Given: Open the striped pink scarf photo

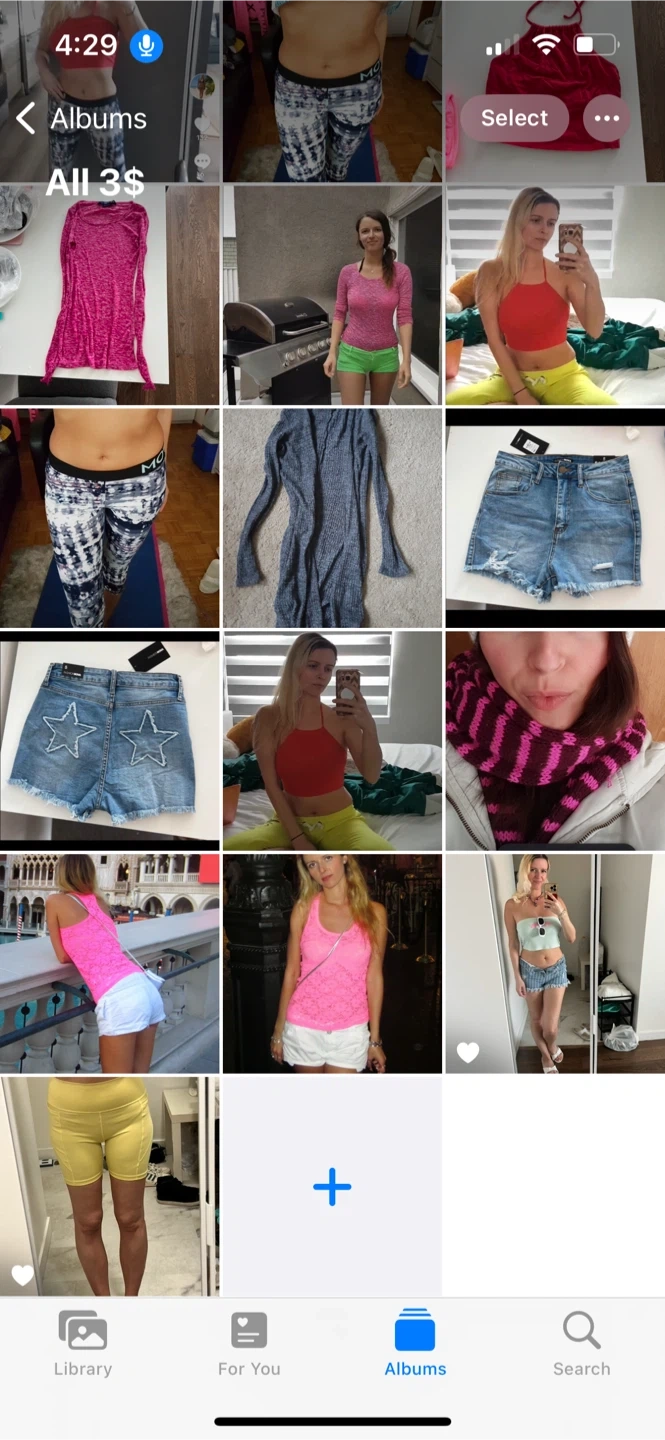Looking at the screenshot, I should point(555,740).
